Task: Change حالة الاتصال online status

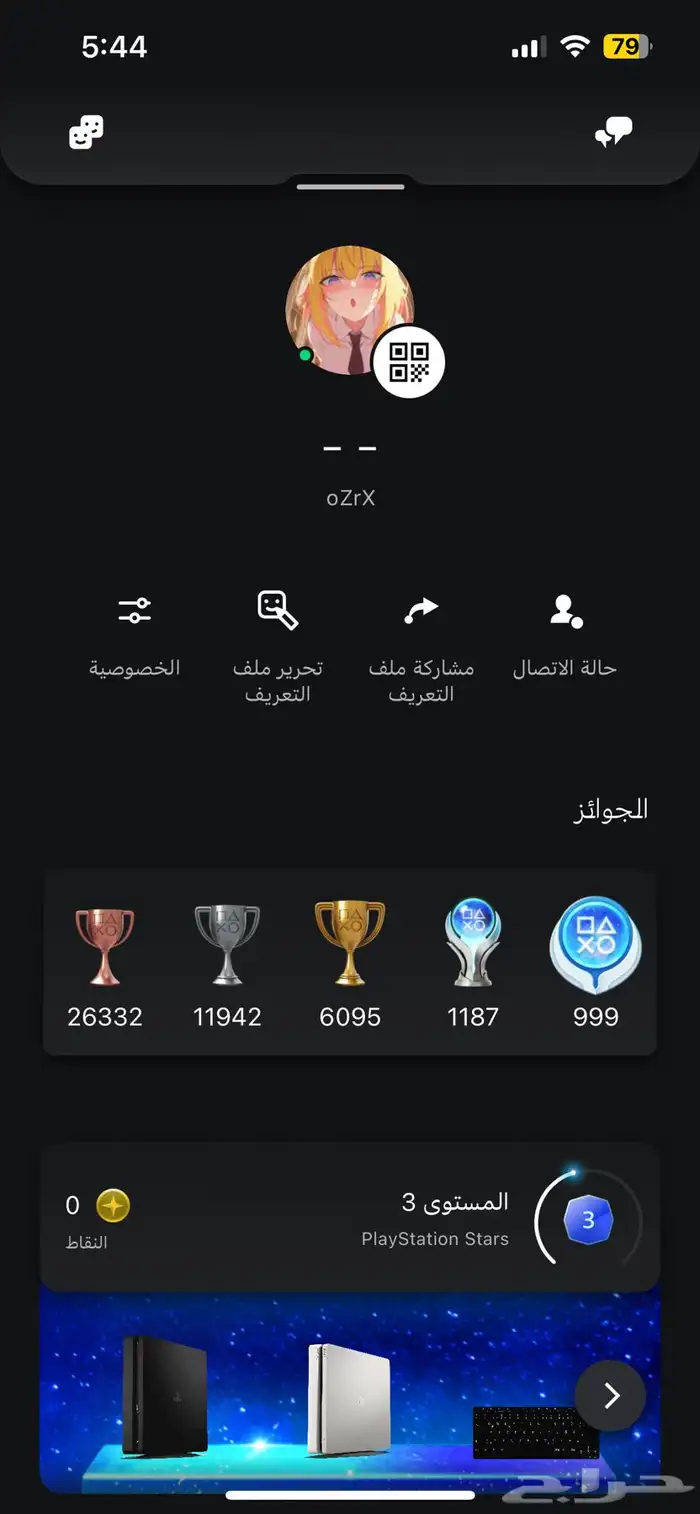Action: 565,636
